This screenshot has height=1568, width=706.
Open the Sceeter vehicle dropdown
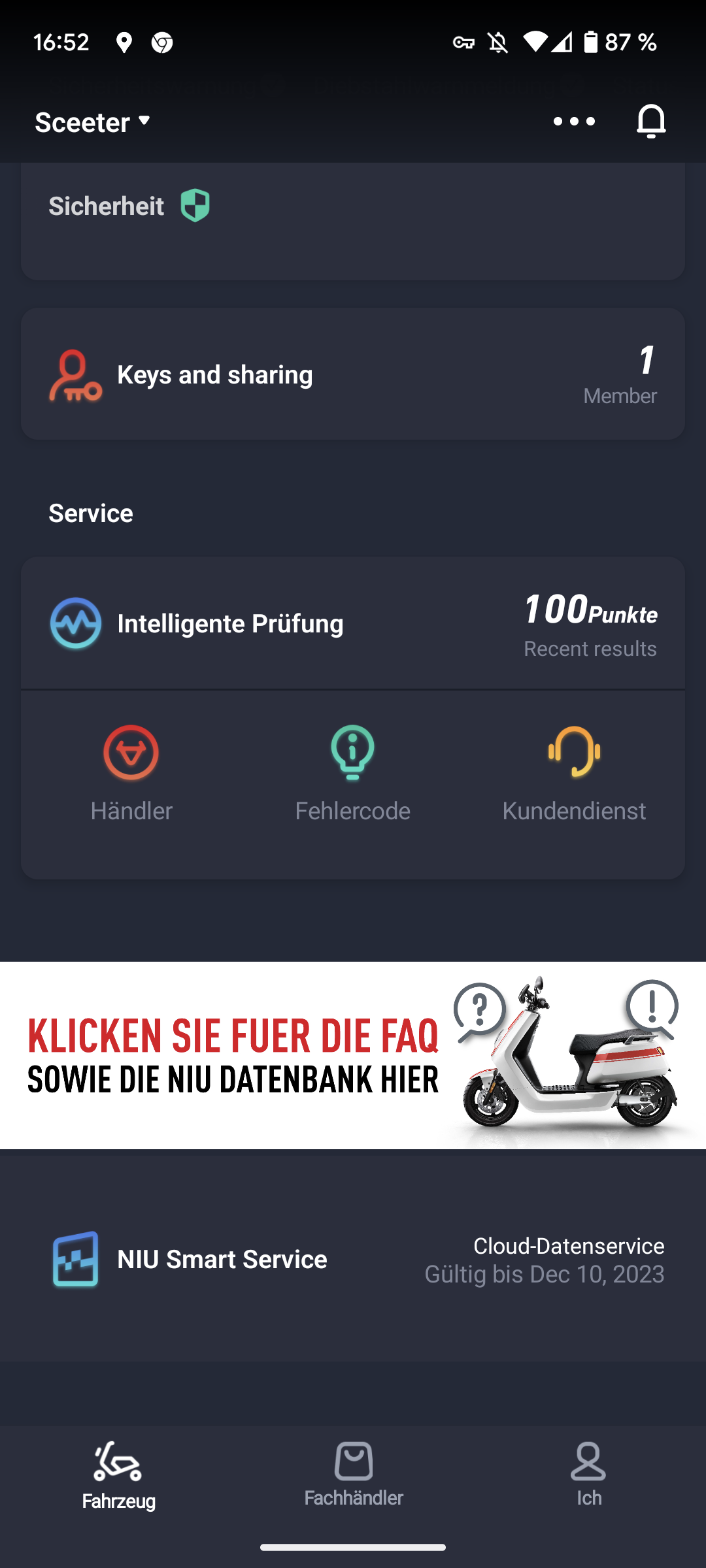[93, 122]
